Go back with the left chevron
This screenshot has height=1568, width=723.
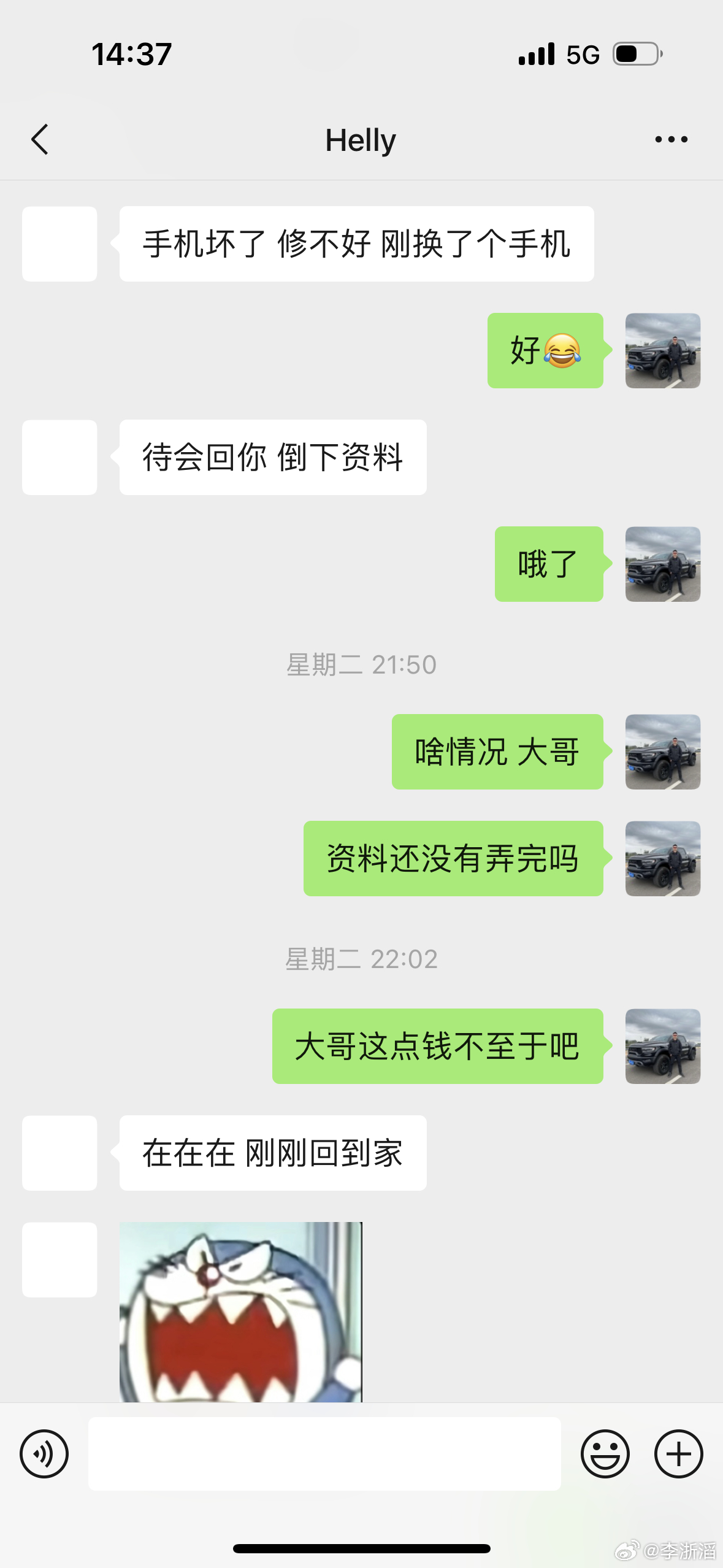(x=39, y=139)
